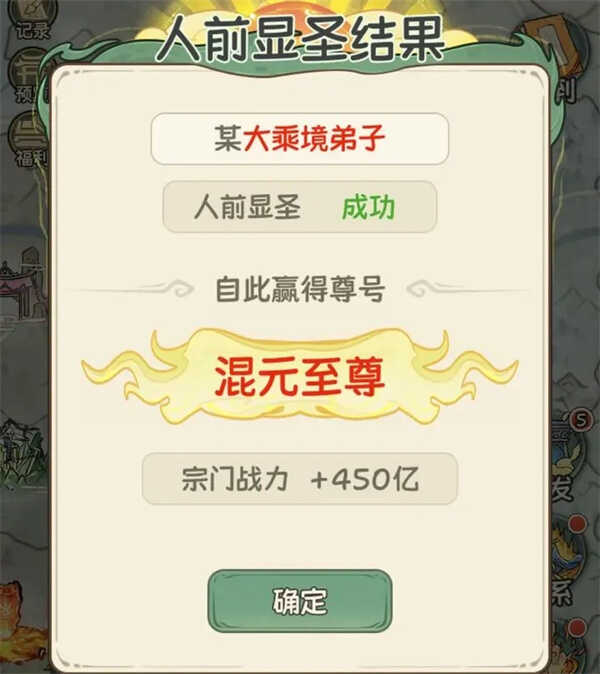
Task: Tap the 确定 confirm button
Action: coord(300,601)
